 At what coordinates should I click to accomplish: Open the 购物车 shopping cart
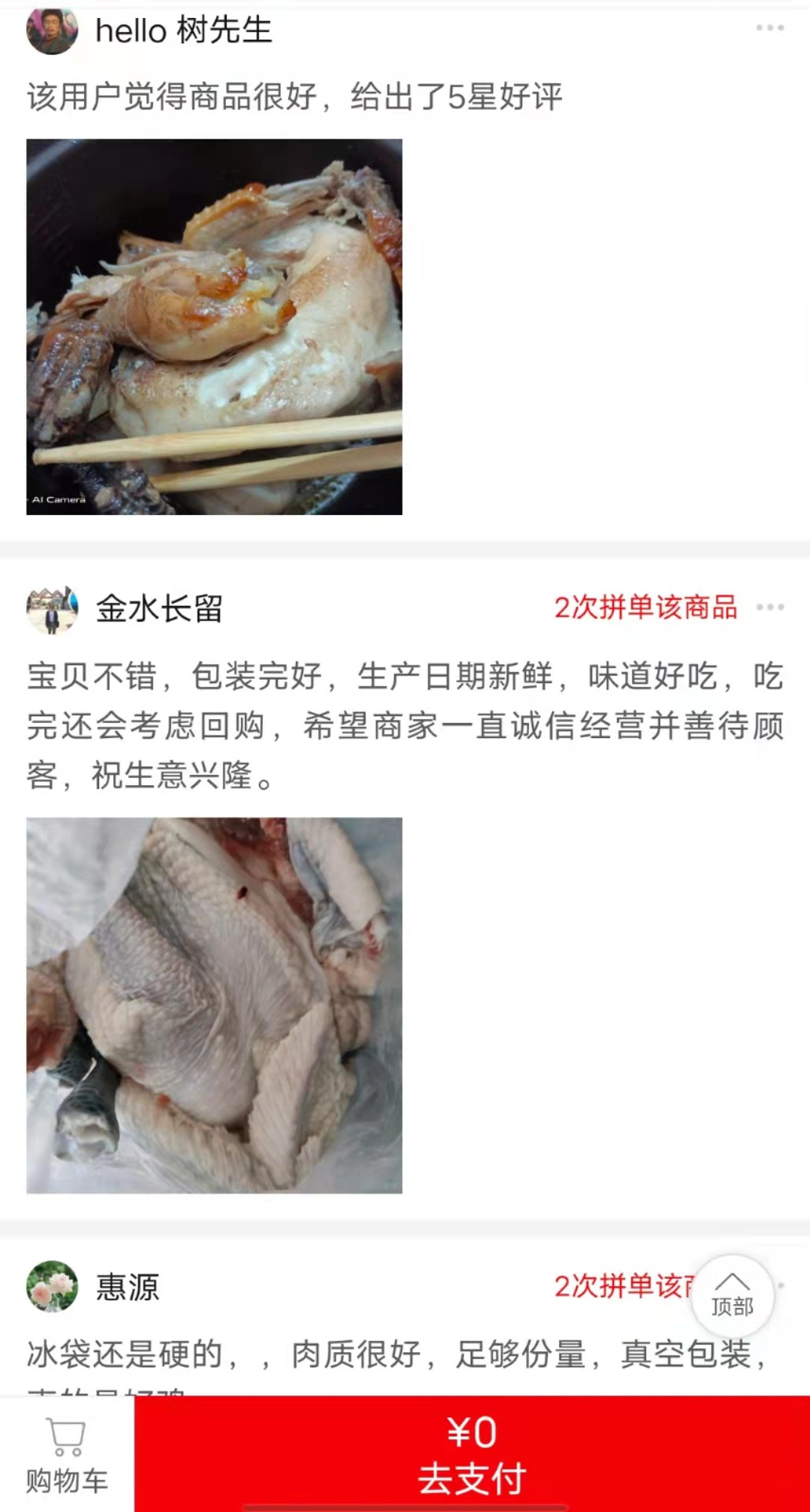[x=67, y=1457]
